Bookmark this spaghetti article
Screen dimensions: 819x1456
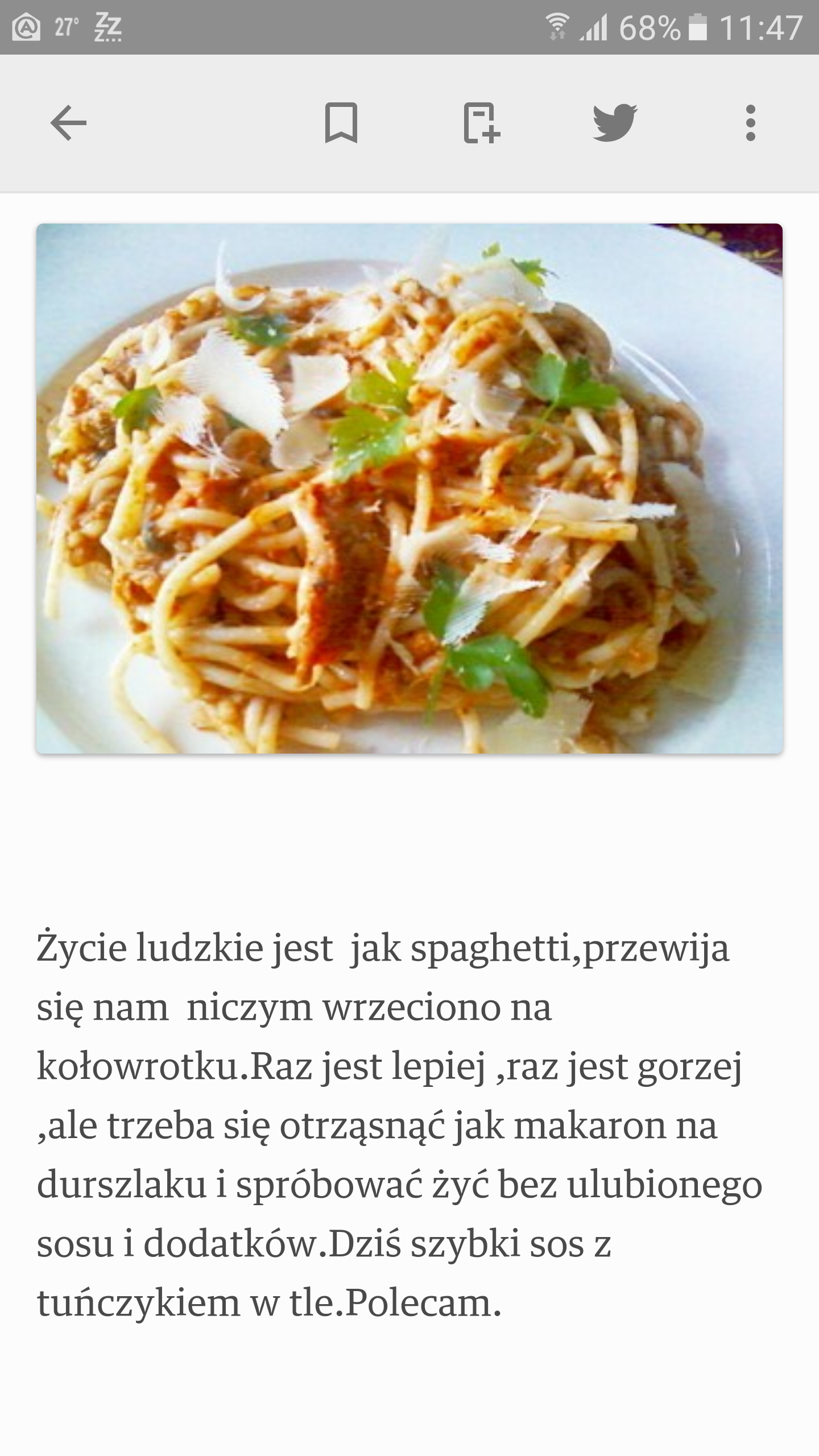(x=341, y=122)
